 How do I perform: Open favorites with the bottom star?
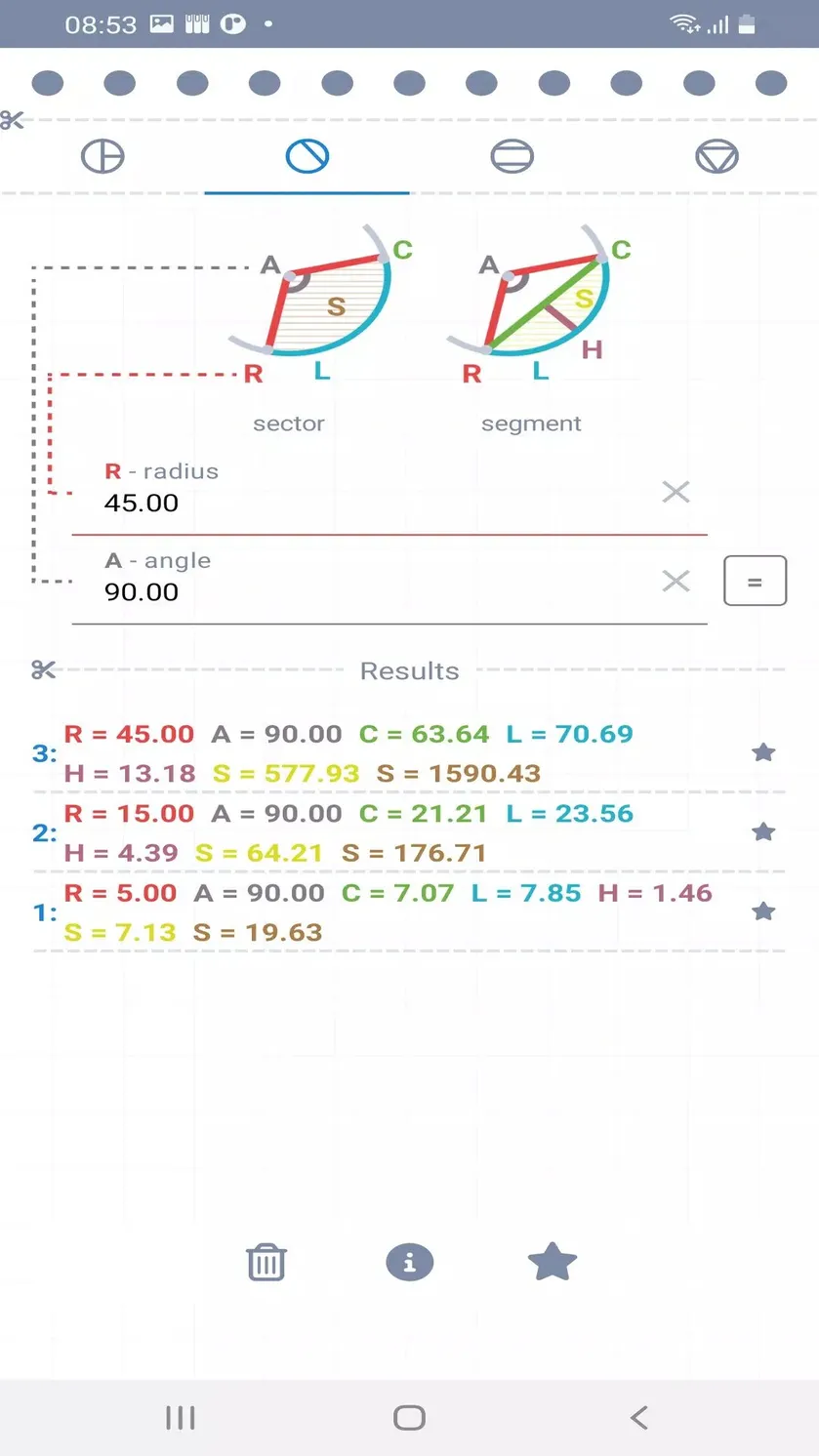point(553,1262)
